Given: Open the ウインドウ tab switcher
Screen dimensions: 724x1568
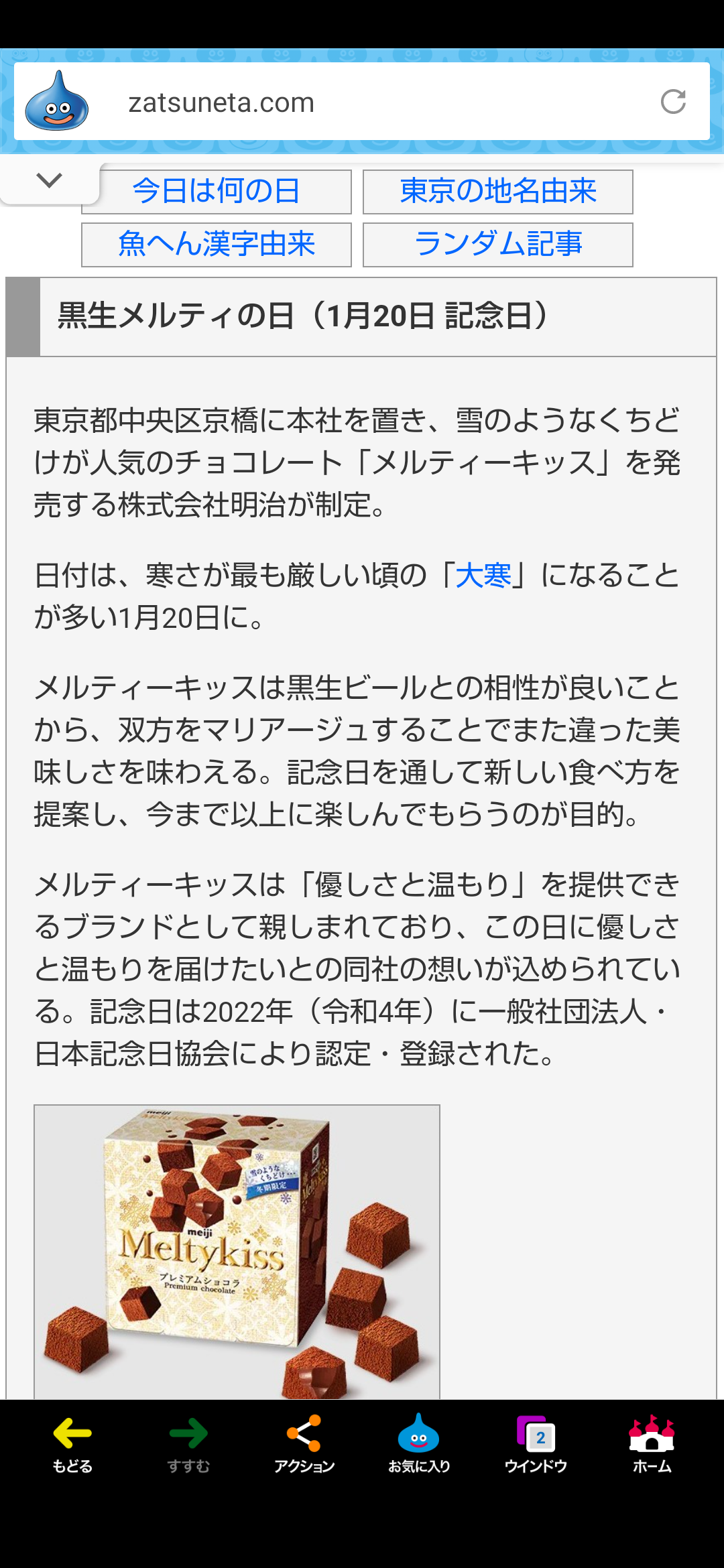Looking at the screenshot, I should (x=536, y=1443).
